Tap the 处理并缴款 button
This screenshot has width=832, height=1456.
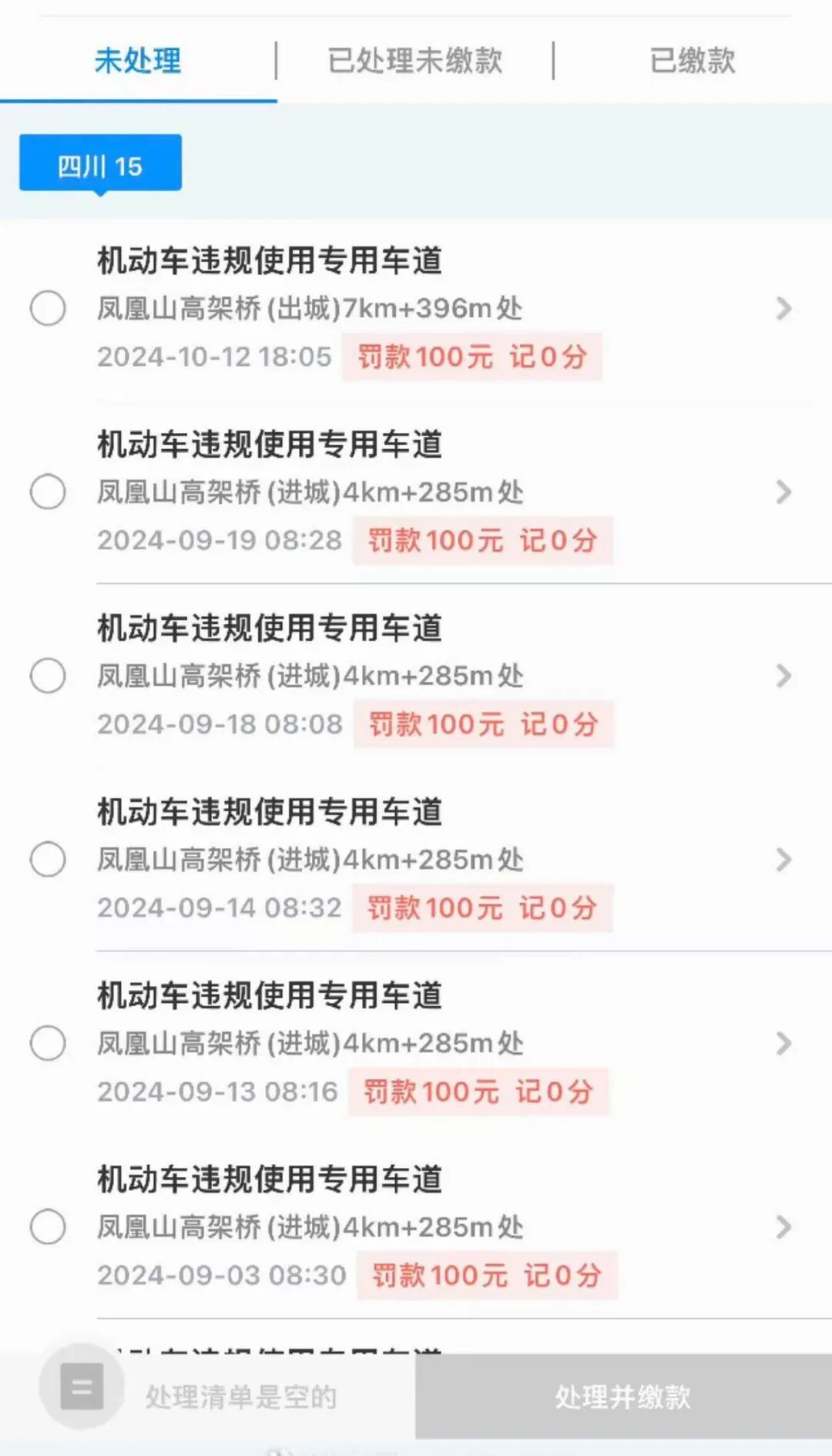(x=622, y=1396)
